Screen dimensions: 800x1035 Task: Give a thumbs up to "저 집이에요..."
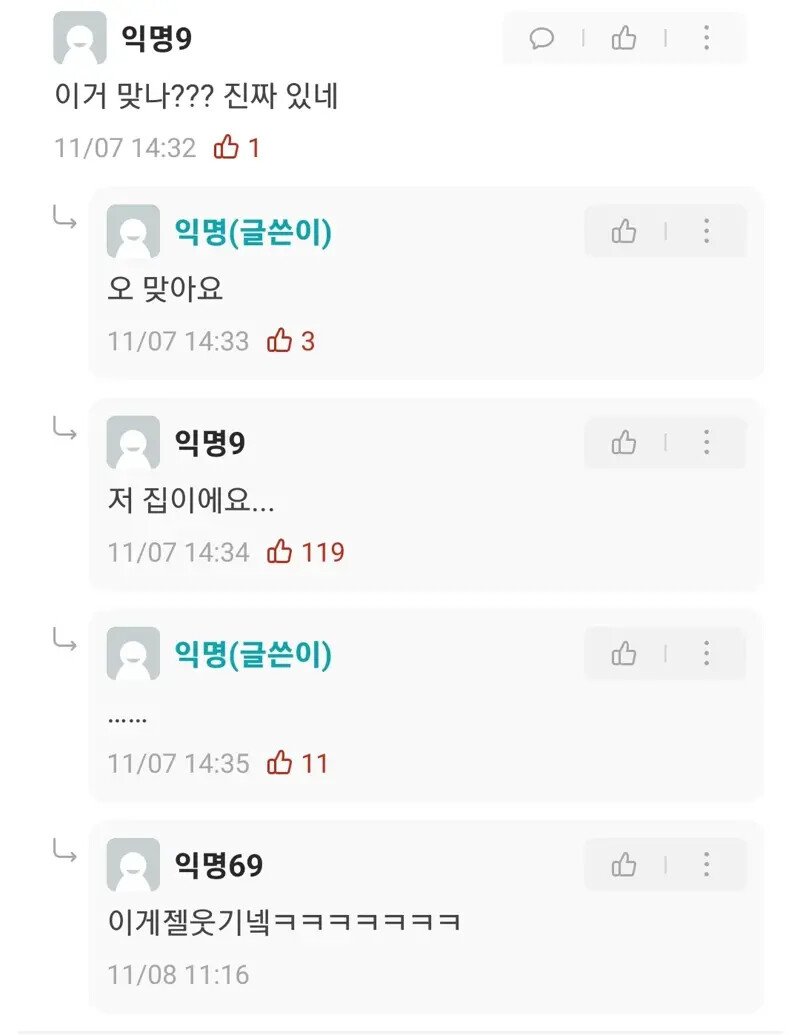[x=624, y=443]
